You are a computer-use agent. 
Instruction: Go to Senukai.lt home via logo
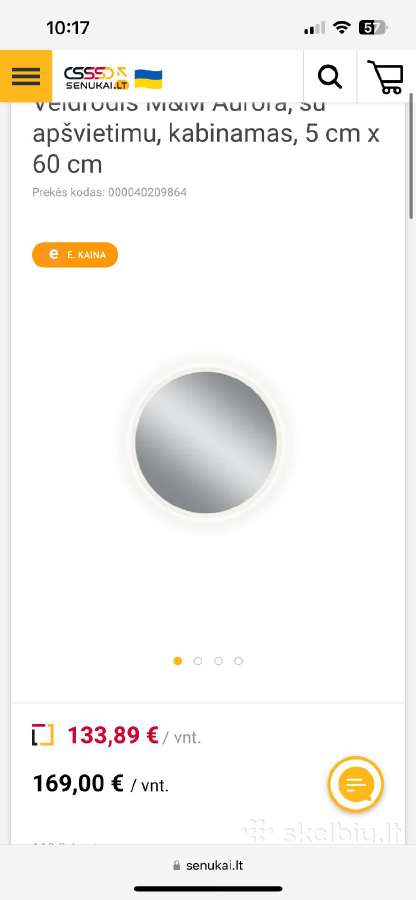(x=97, y=77)
